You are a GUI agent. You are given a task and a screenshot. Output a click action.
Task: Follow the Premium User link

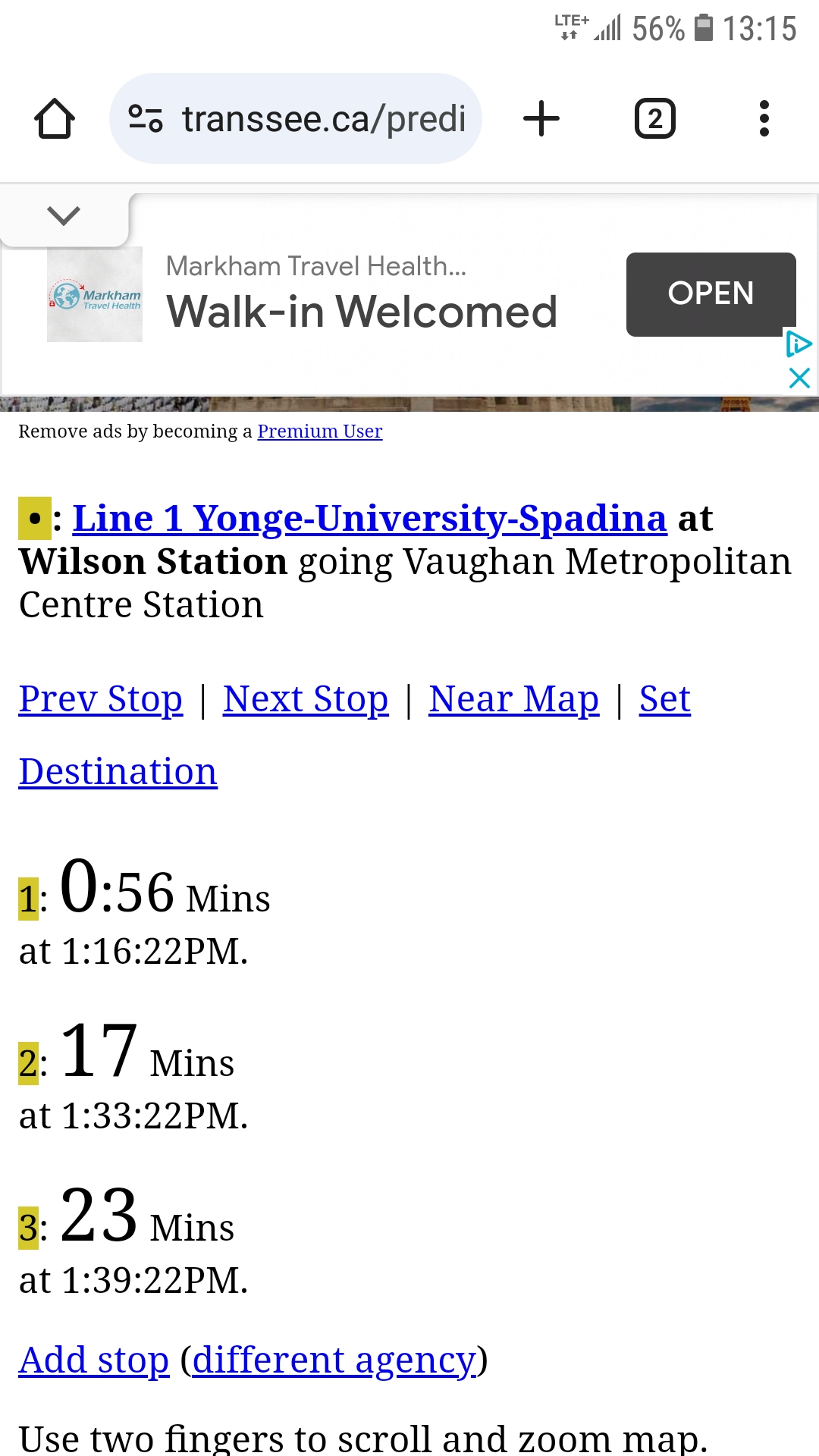click(x=319, y=431)
